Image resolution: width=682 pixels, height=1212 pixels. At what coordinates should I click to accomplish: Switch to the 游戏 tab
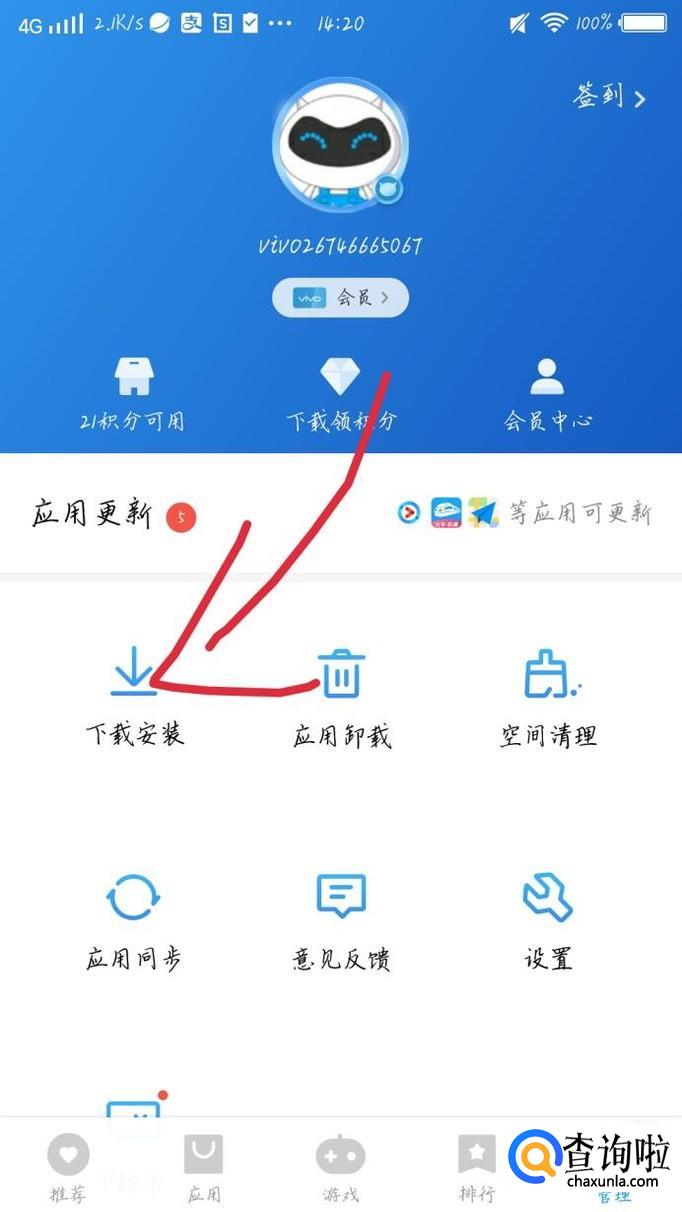(340, 1166)
